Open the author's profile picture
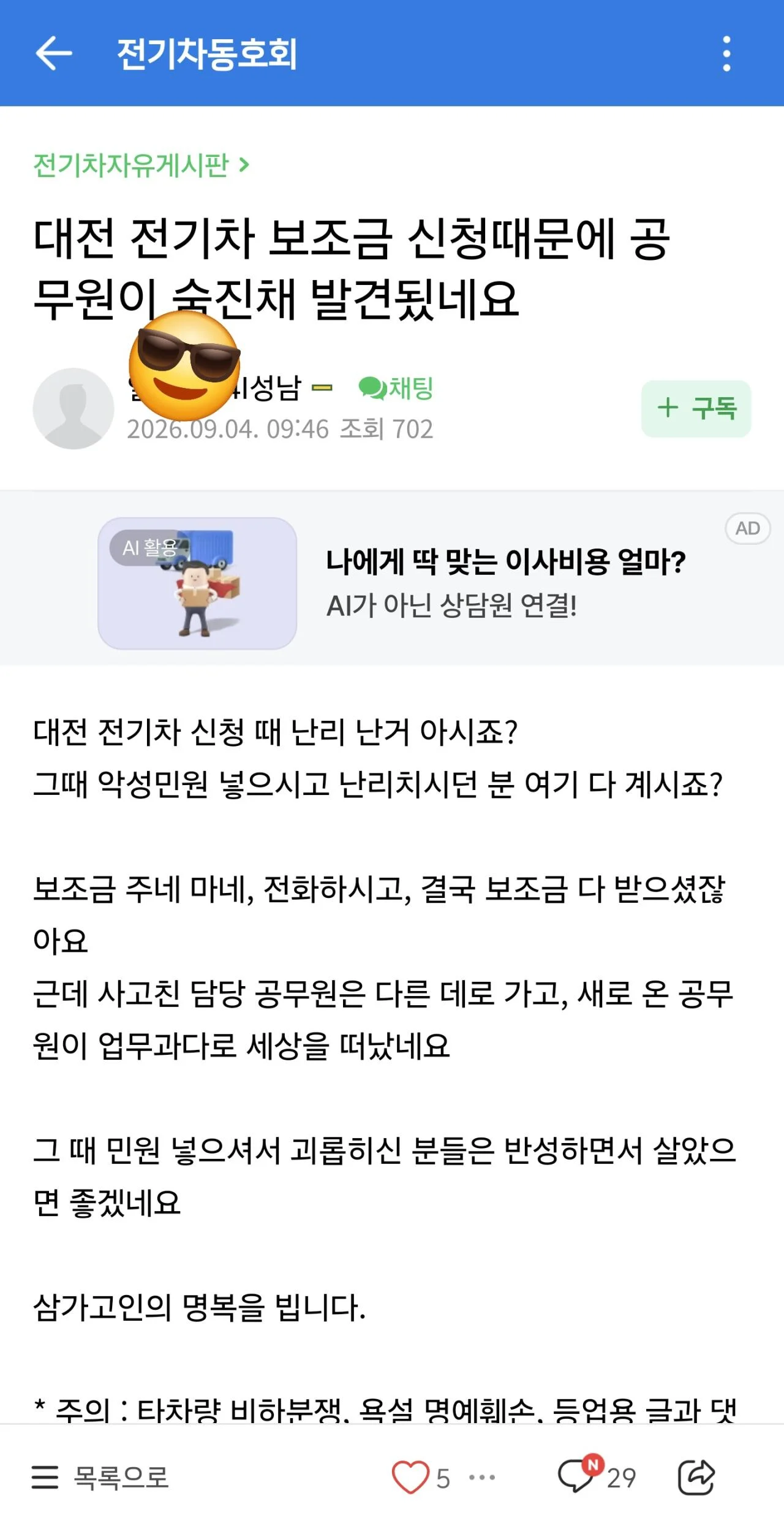This screenshot has height=1531, width=784. 73,408
